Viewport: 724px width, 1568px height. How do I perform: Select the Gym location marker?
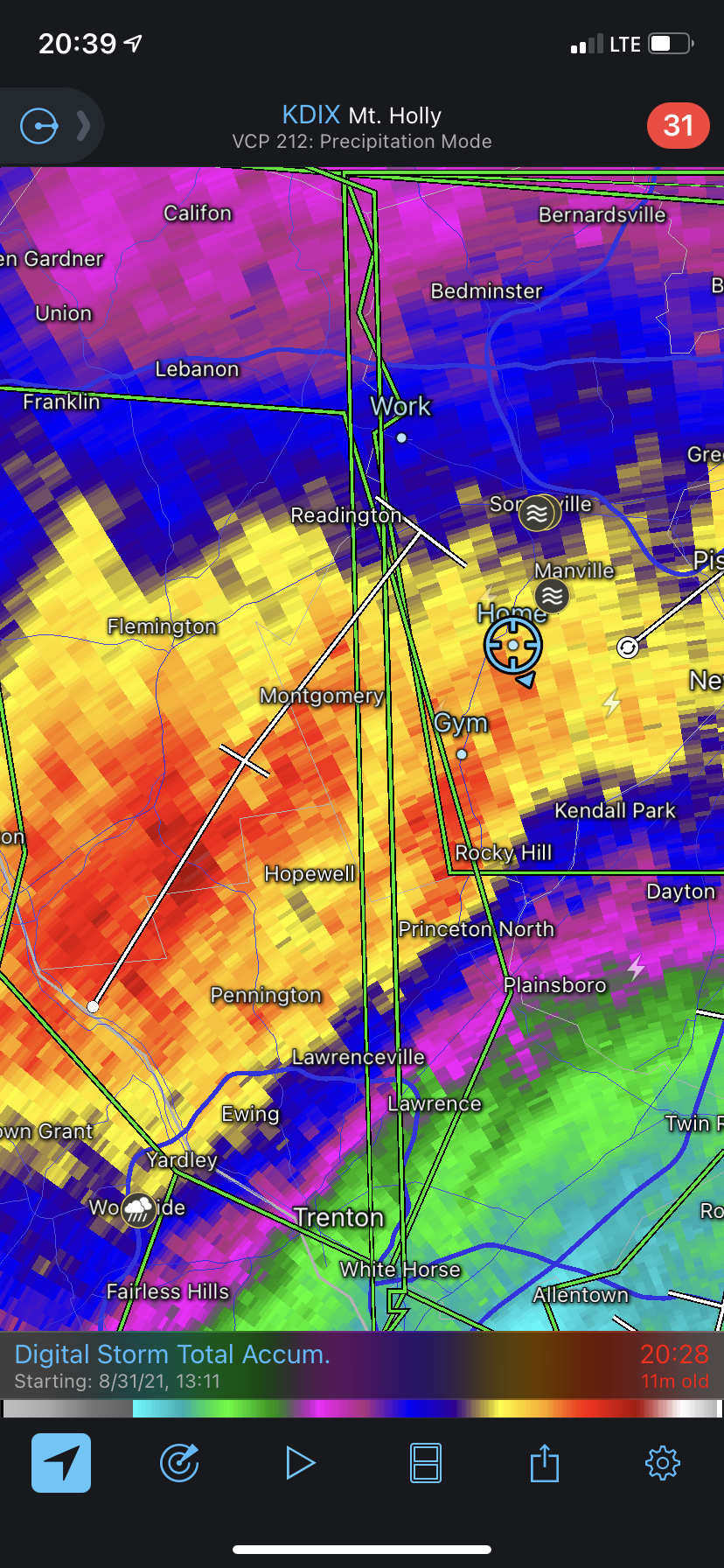click(x=462, y=753)
